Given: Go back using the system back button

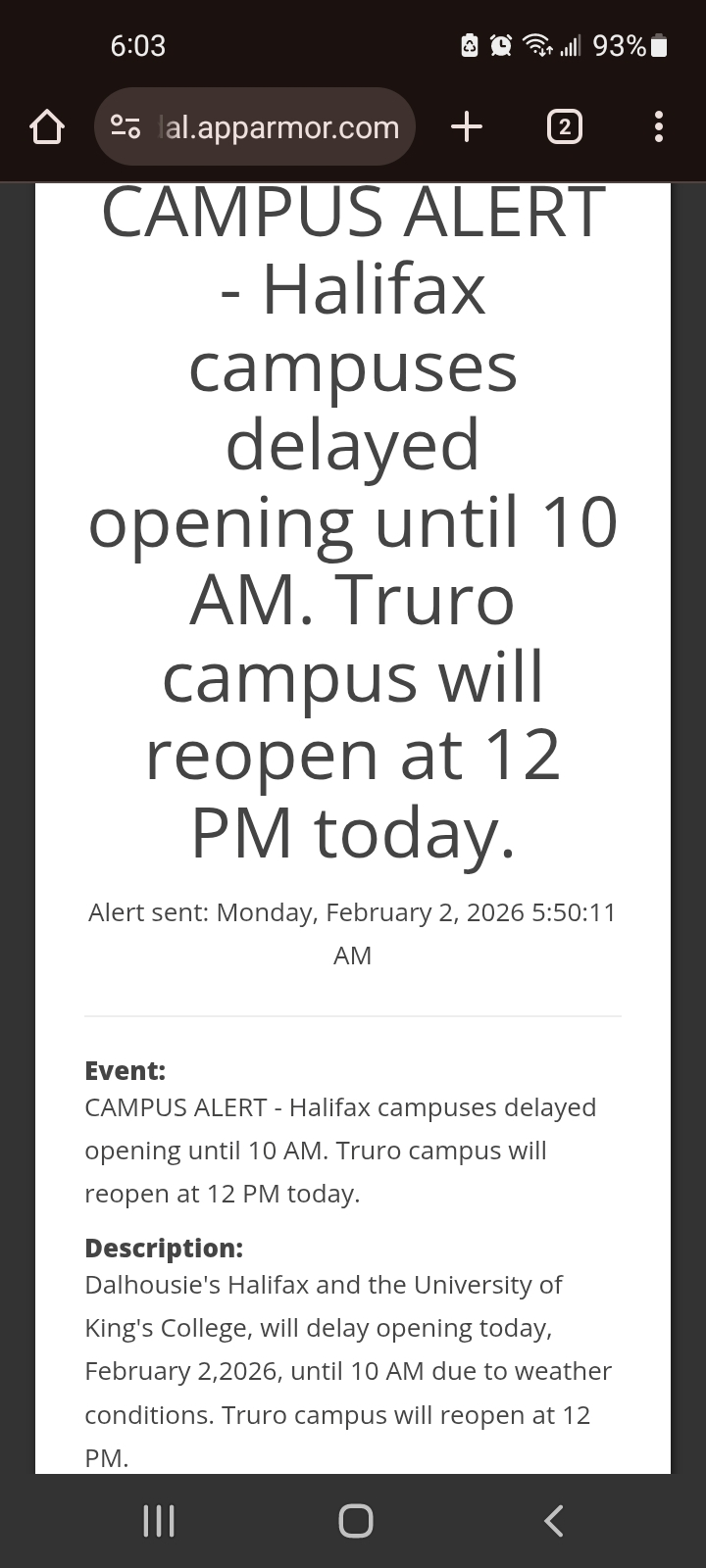Looking at the screenshot, I should [x=553, y=1521].
